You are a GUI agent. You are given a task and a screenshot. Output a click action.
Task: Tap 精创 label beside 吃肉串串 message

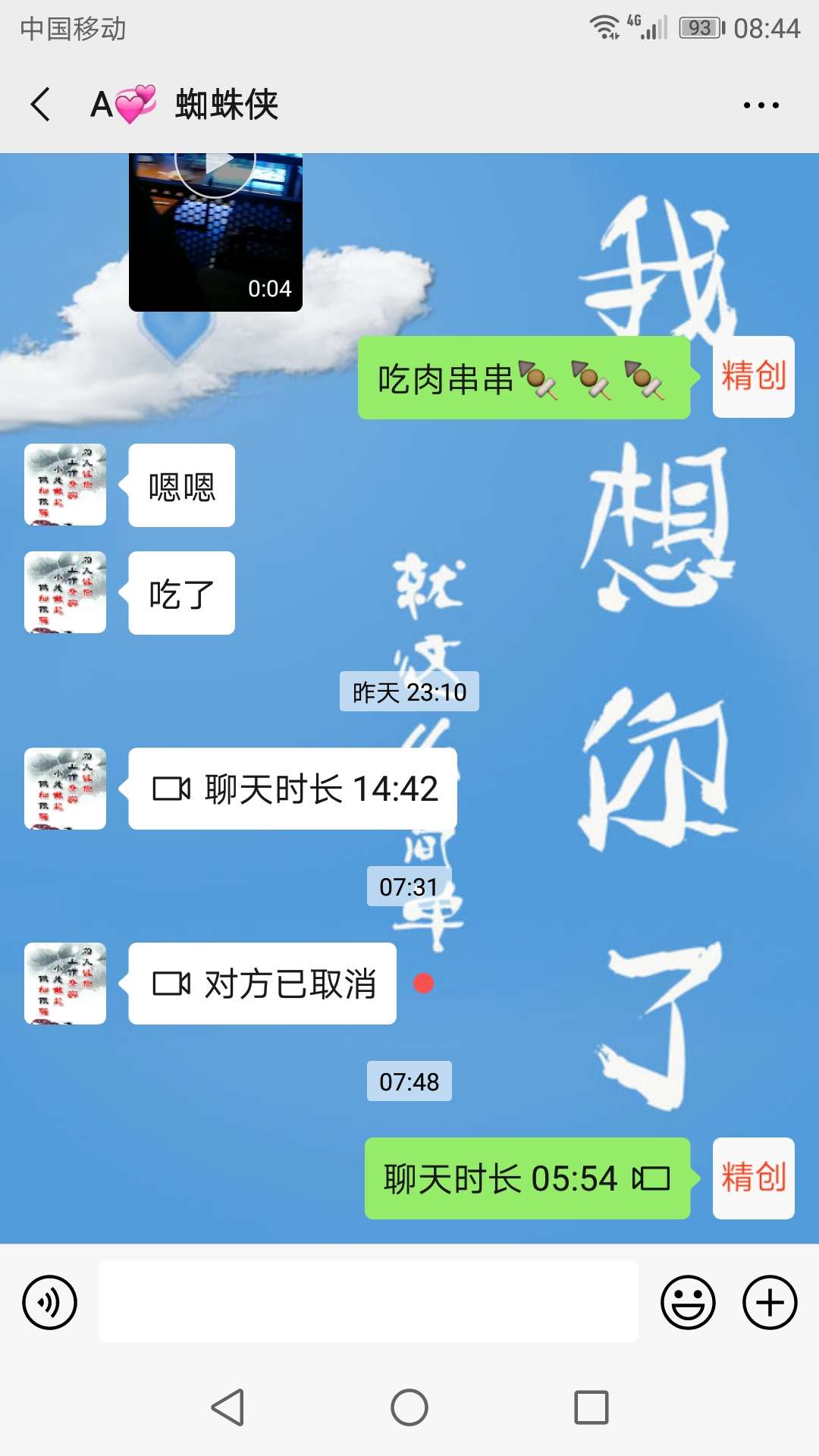click(x=752, y=377)
